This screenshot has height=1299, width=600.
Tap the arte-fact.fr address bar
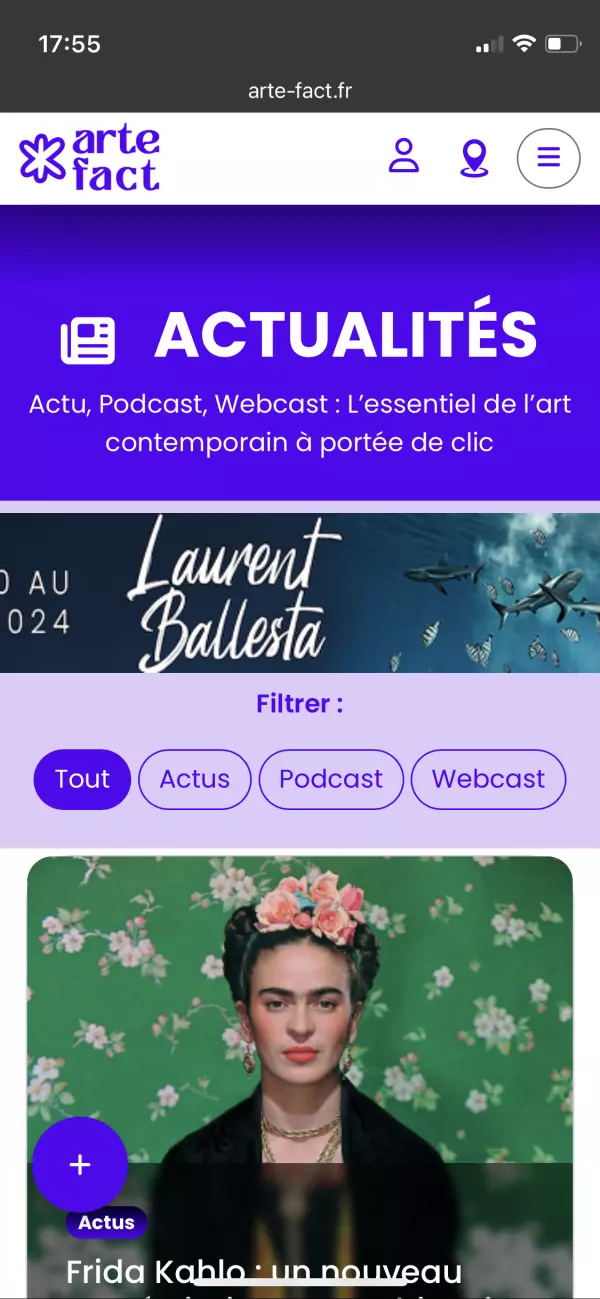click(300, 92)
